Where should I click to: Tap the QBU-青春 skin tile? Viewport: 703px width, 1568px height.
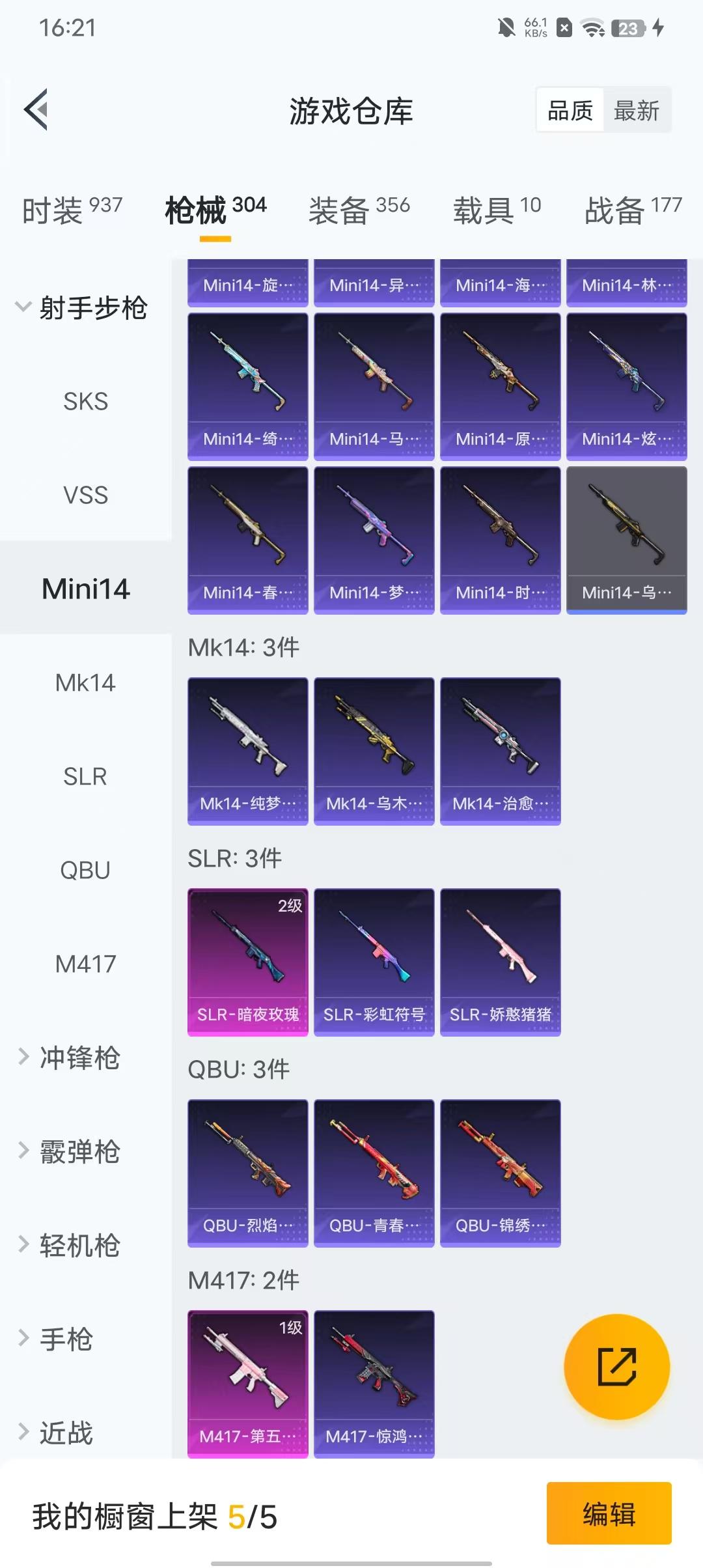(x=374, y=1172)
